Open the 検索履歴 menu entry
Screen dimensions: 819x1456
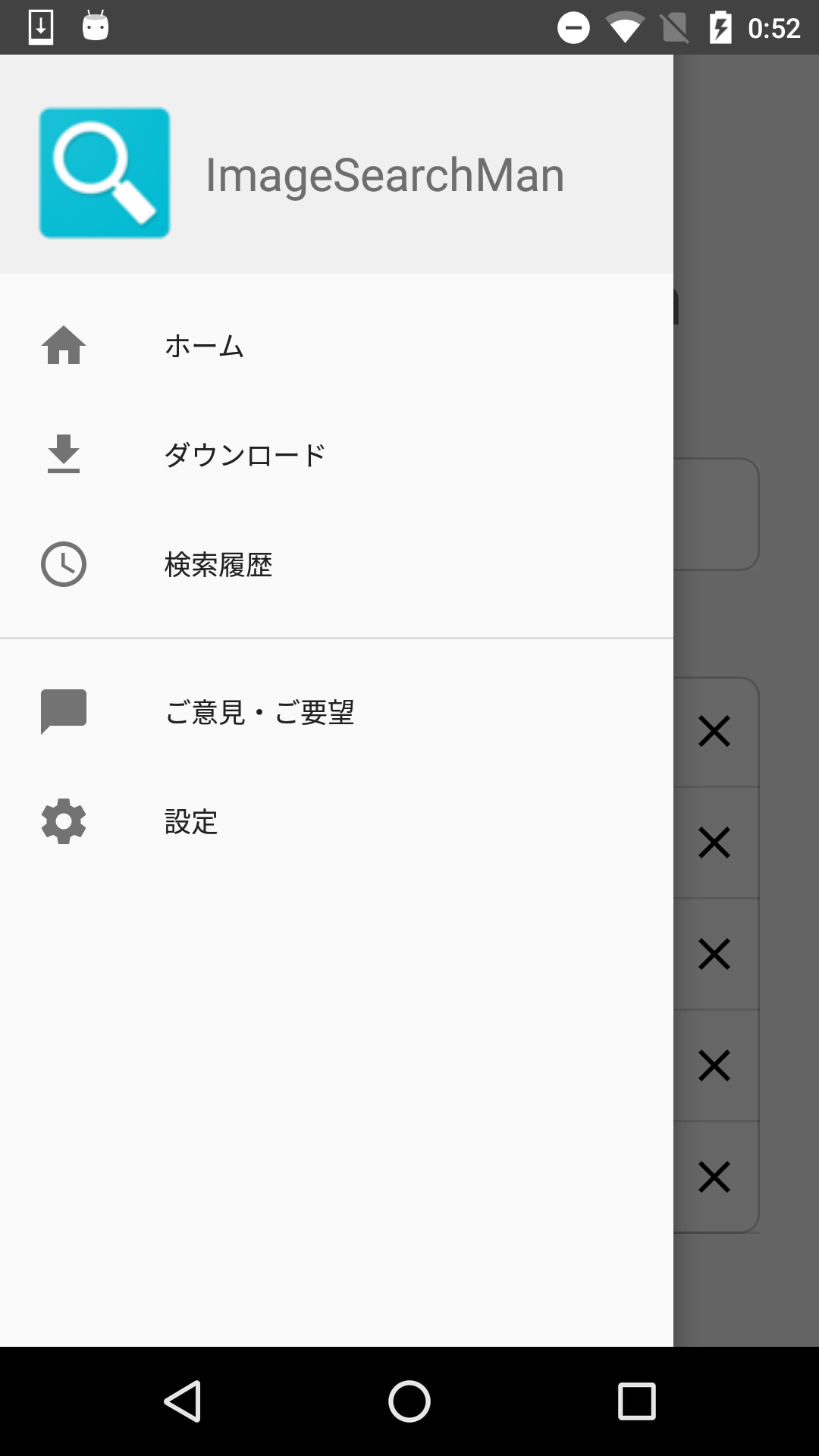coord(218,563)
